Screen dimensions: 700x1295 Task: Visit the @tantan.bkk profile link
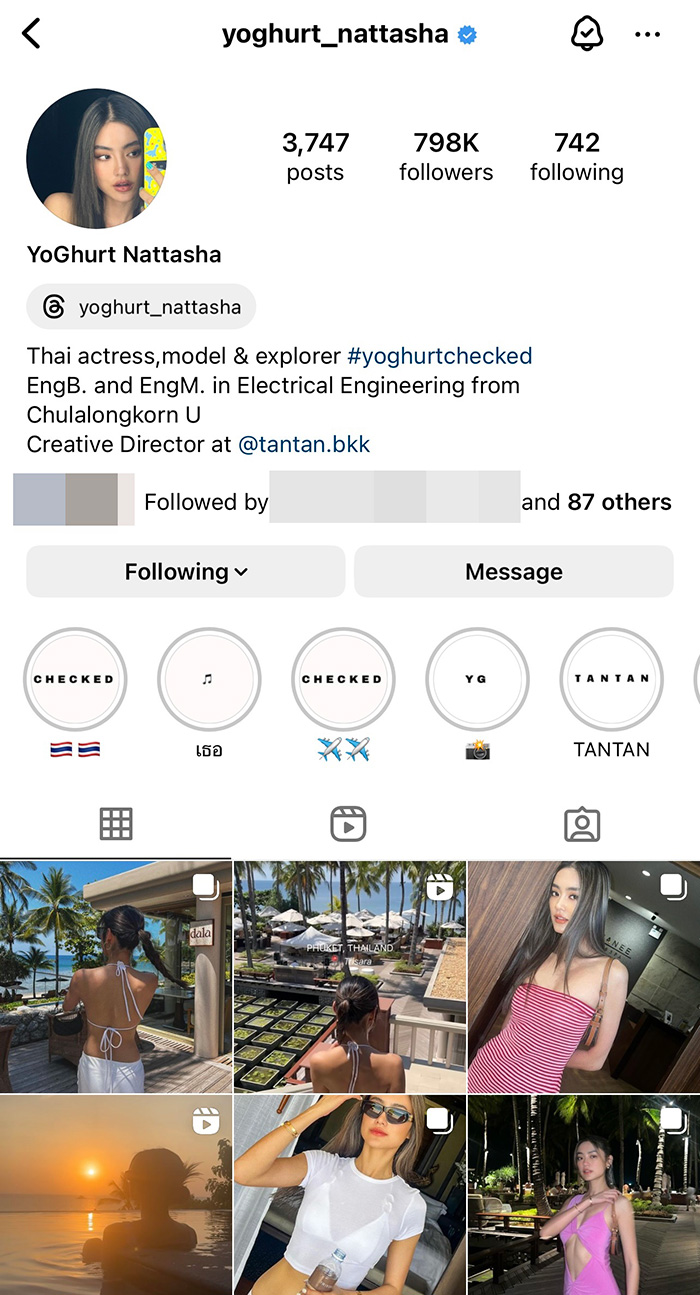304,445
